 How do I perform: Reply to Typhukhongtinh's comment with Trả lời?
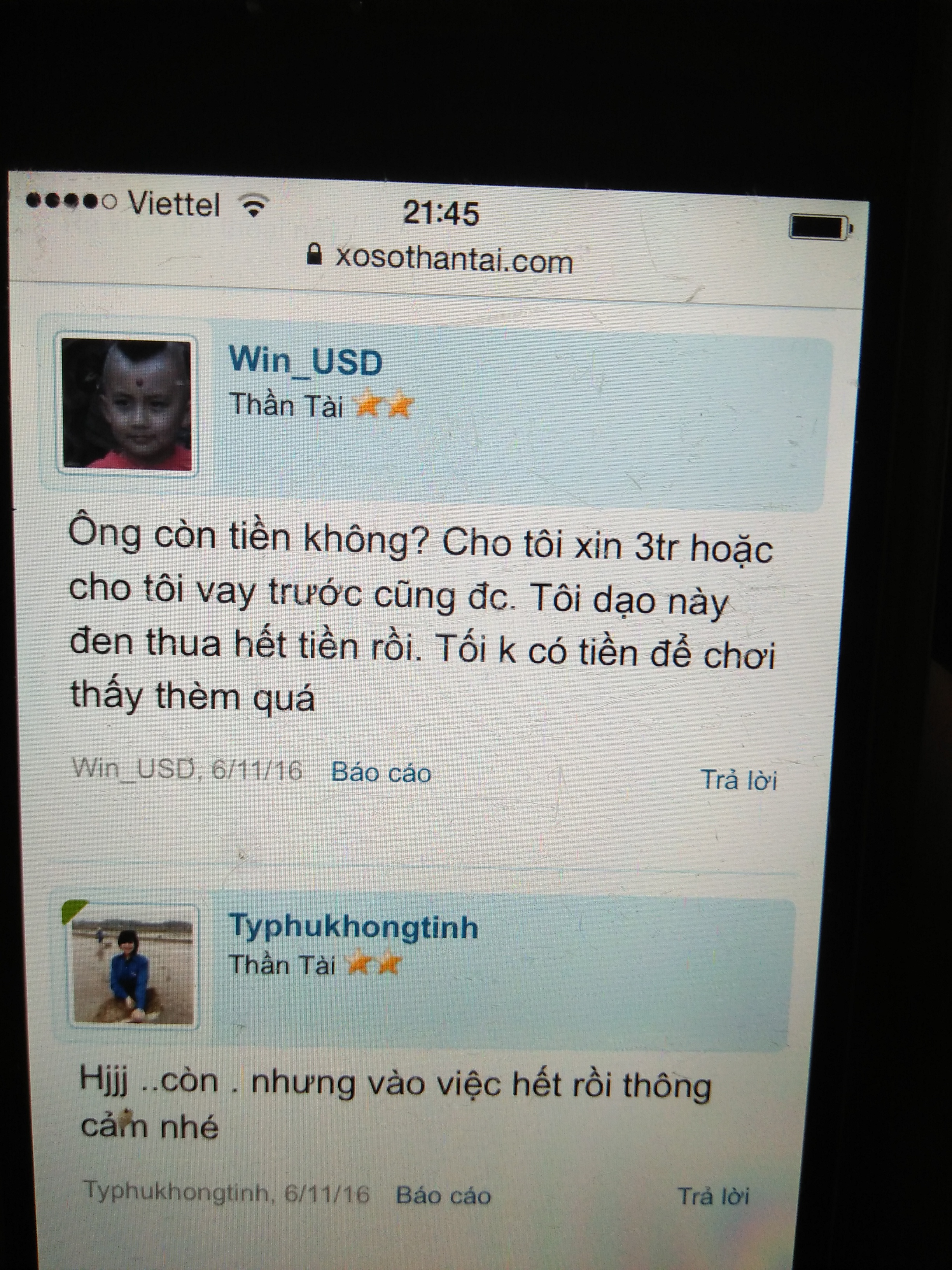[x=714, y=1196]
